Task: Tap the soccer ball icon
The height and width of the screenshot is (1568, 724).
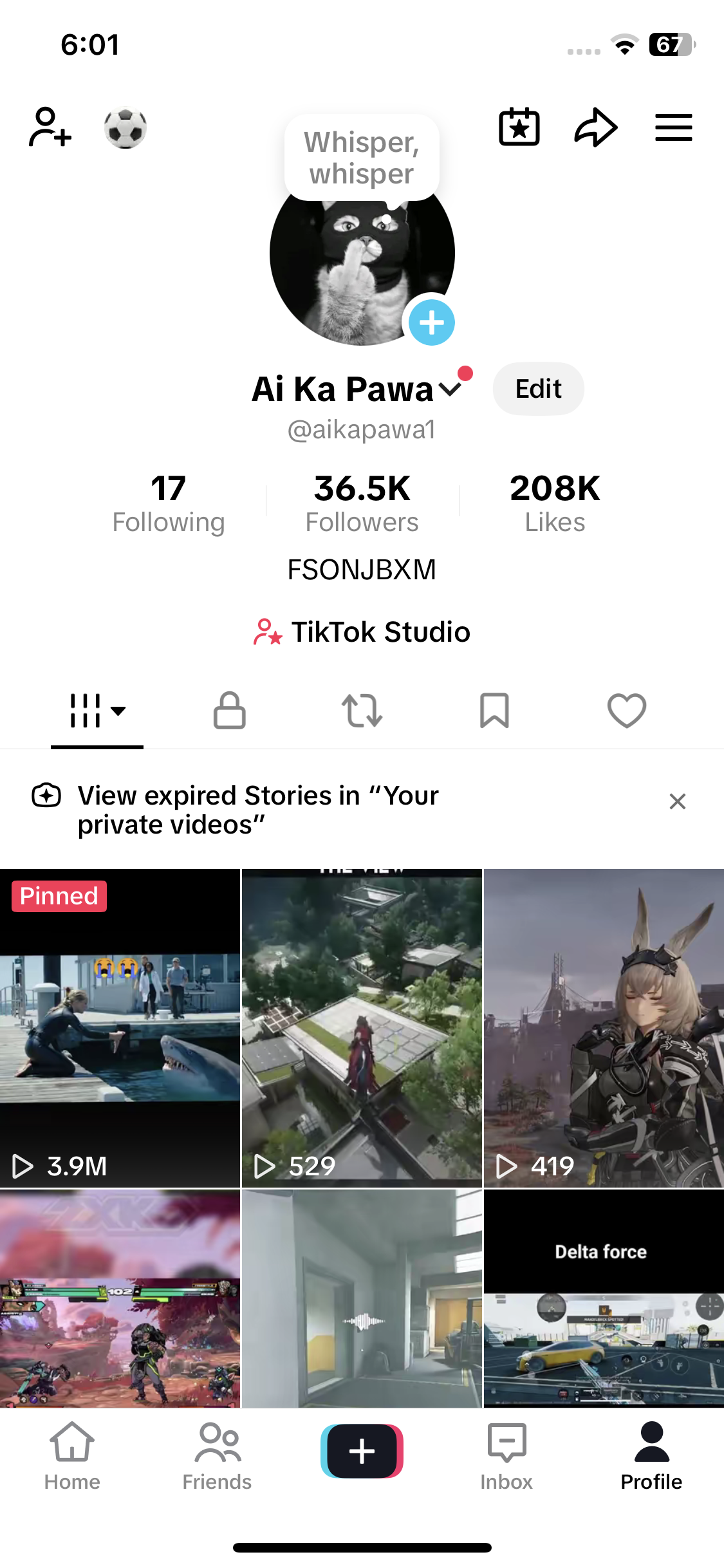Action: (125, 127)
